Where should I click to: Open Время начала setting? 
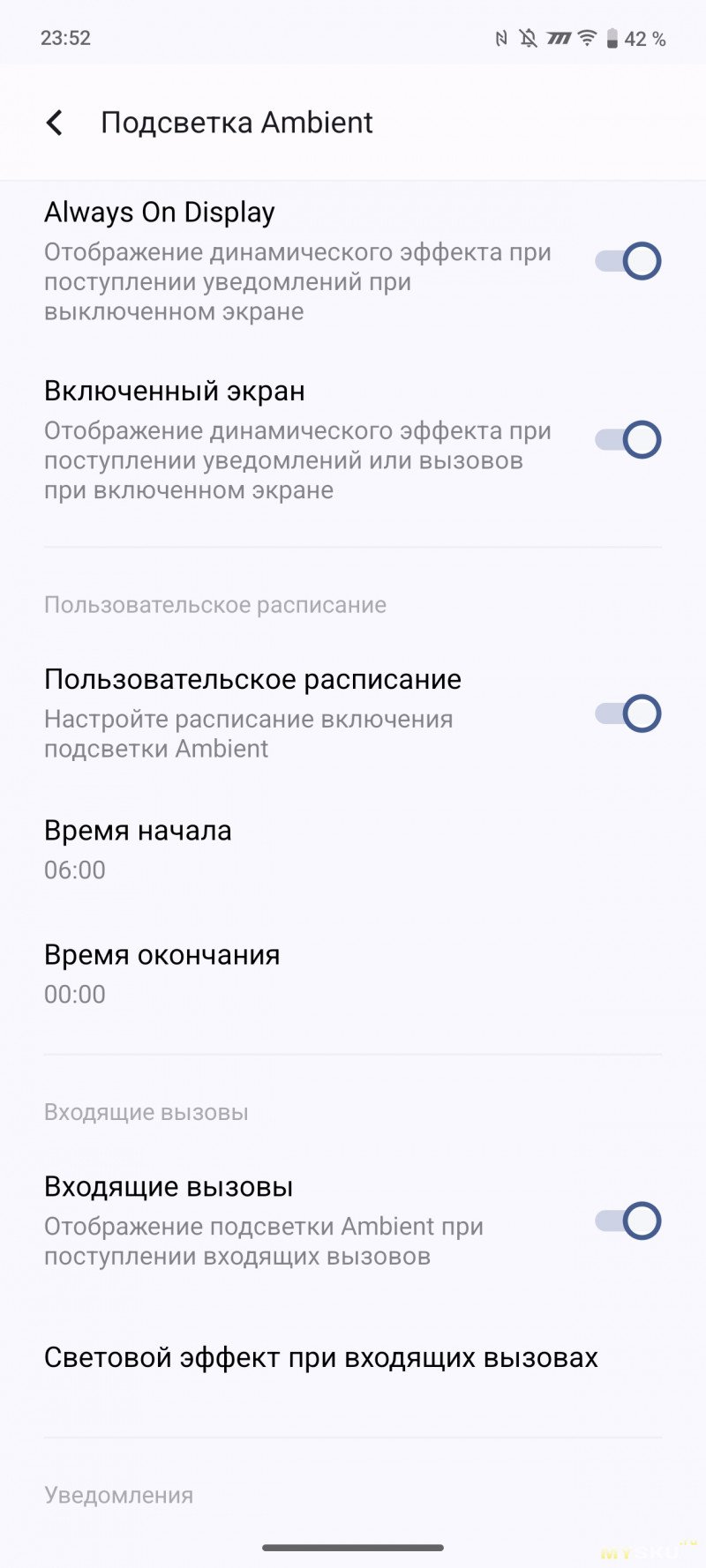(353, 849)
